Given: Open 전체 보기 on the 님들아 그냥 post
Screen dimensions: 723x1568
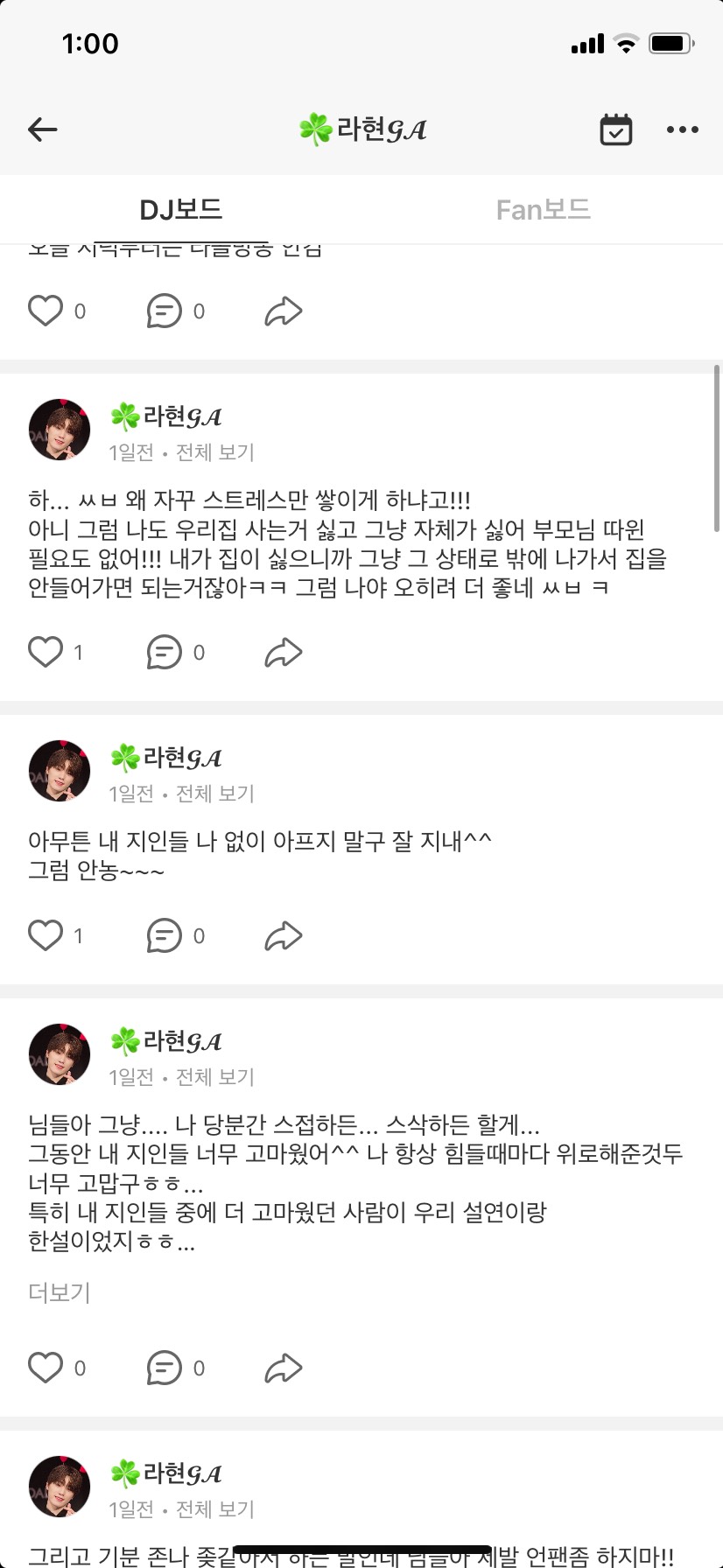Looking at the screenshot, I should point(214,1077).
